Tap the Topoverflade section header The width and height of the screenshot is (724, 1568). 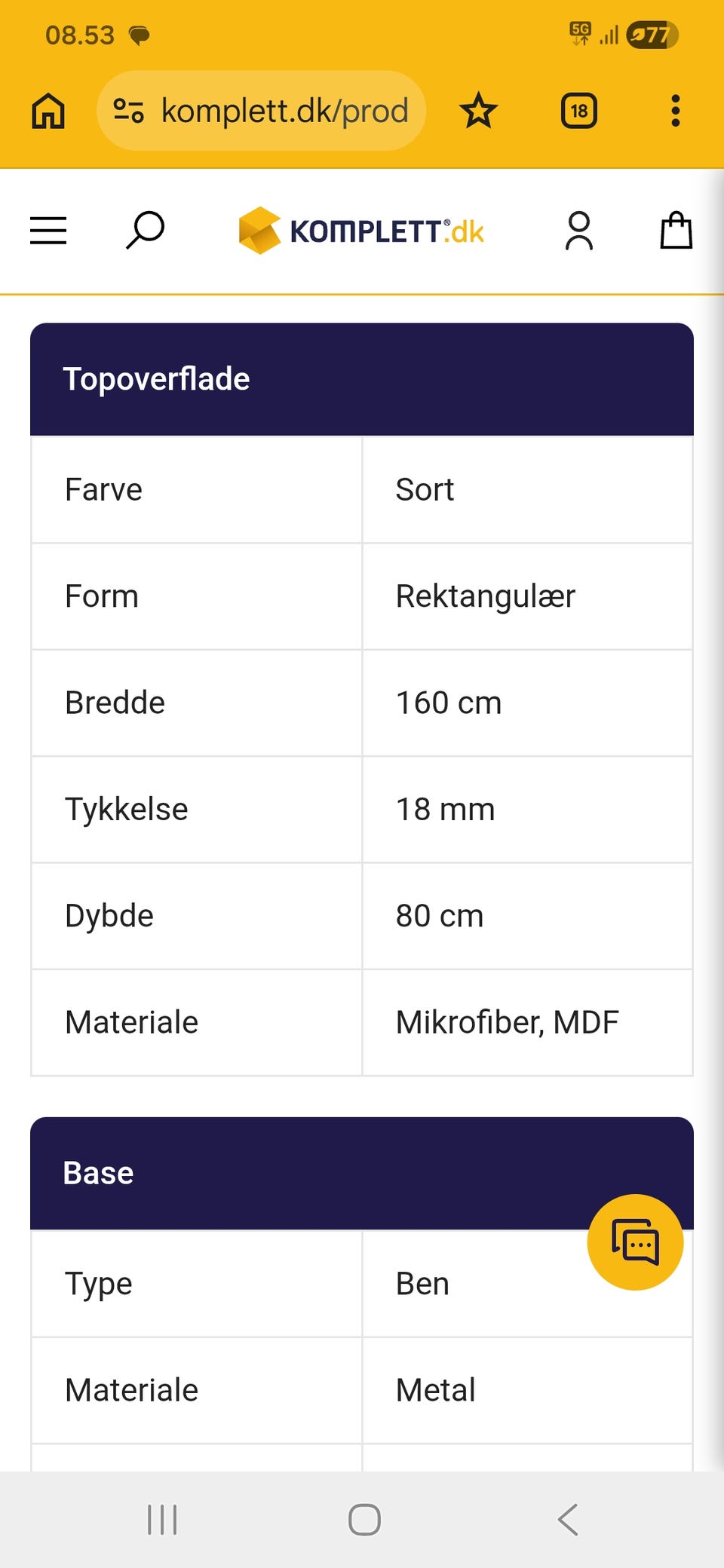pos(156,378)
